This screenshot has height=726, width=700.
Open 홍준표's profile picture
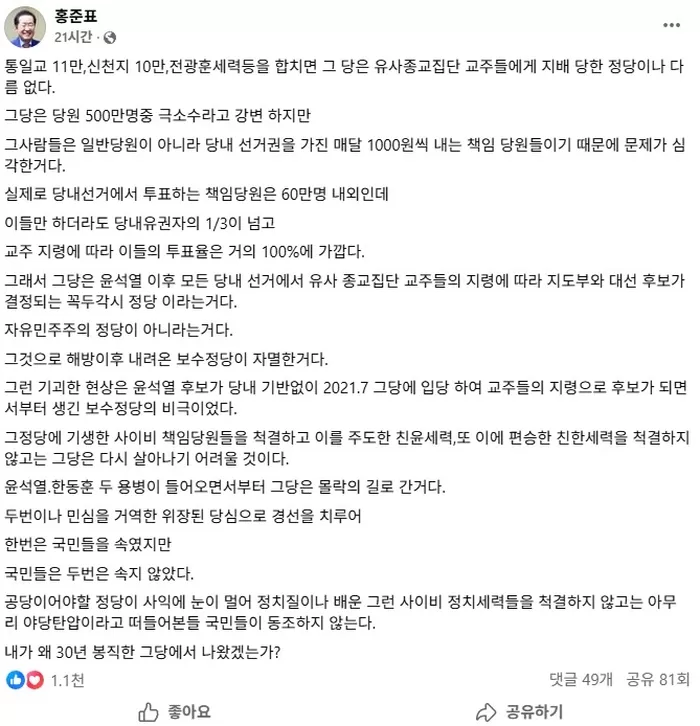coord(25,26)
